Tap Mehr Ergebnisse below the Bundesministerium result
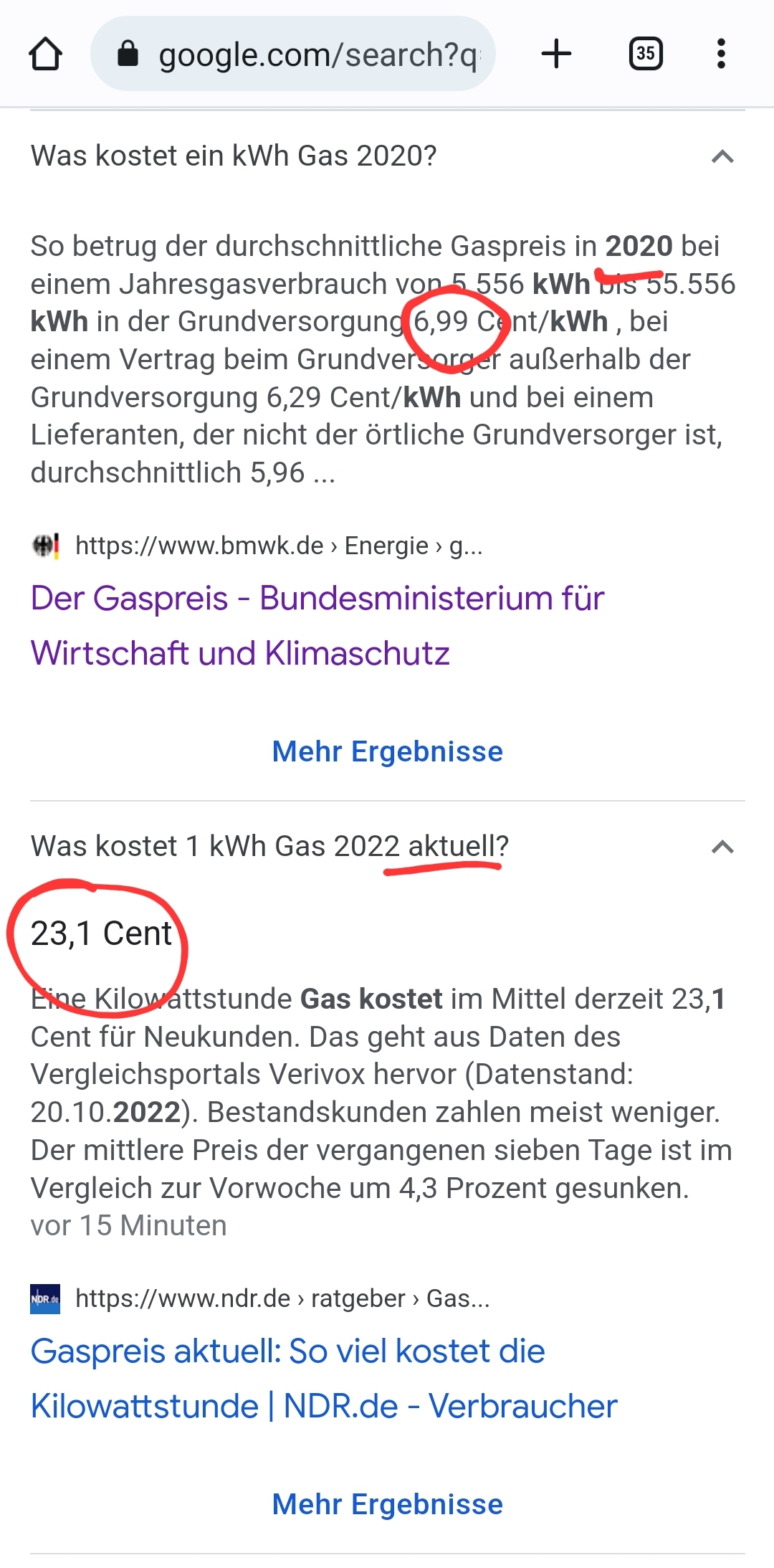This screenshot has height=1568, width=774. (x=387, y=751)
